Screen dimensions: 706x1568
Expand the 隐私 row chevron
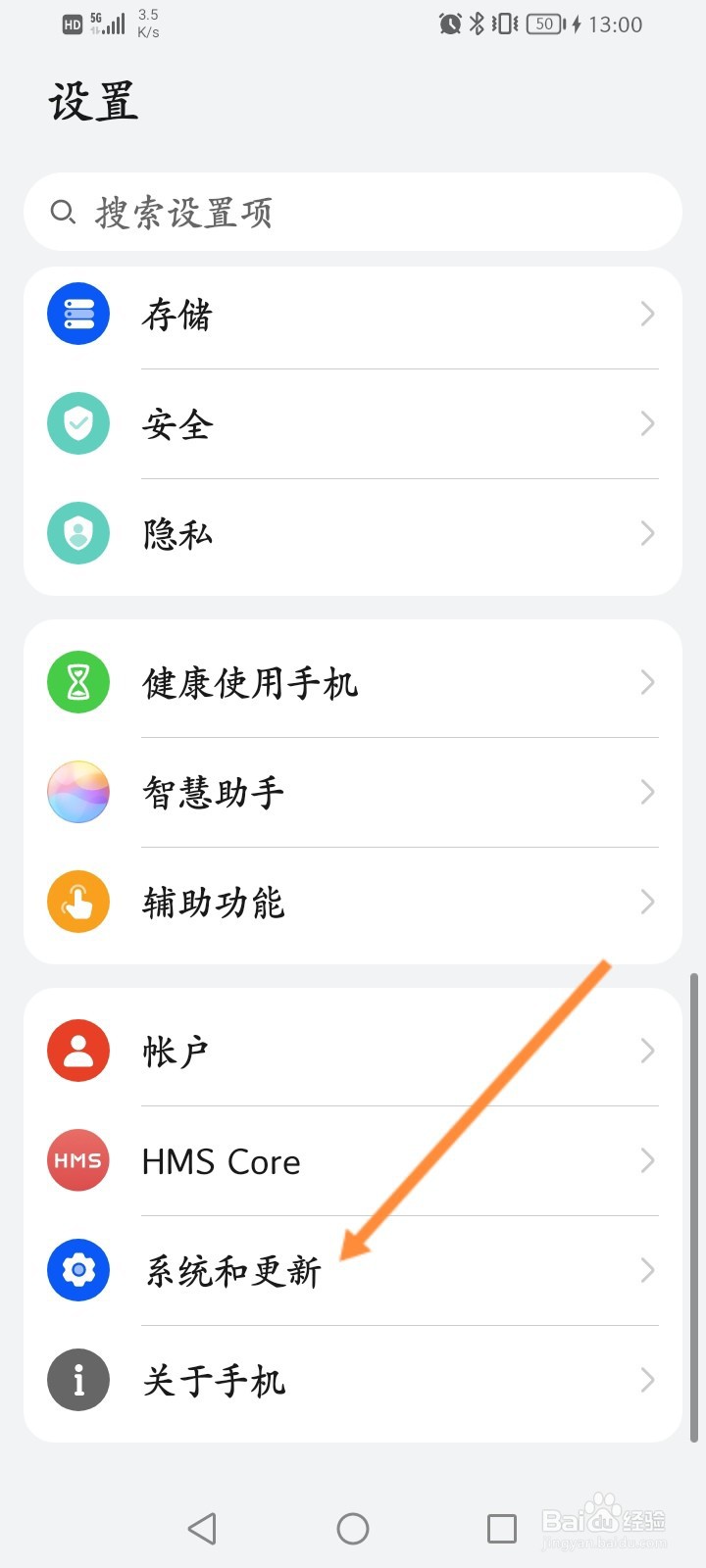coord(647,533)
